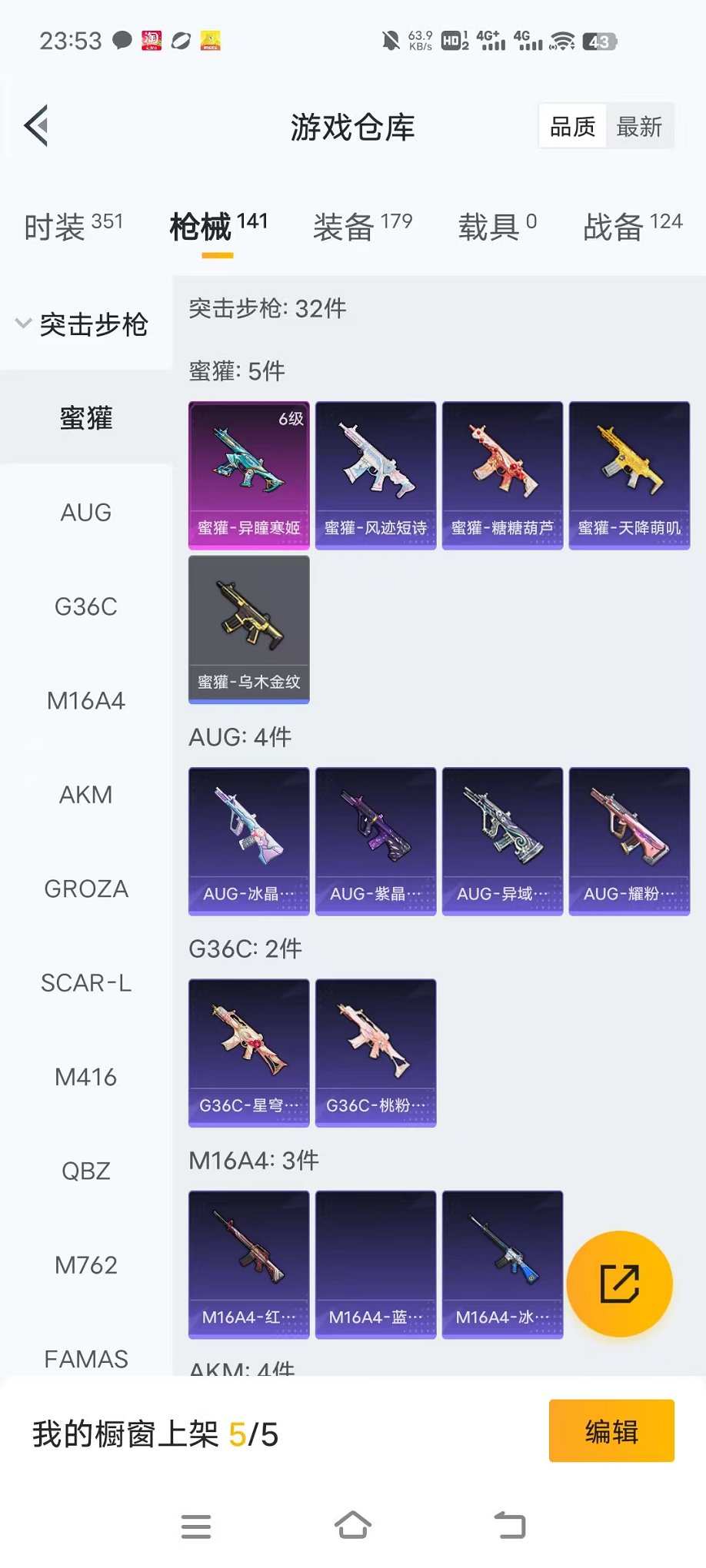Switch to the 装备 tab
The width and height of the screenshot is (706, 1568).
[x=362, y=227]
